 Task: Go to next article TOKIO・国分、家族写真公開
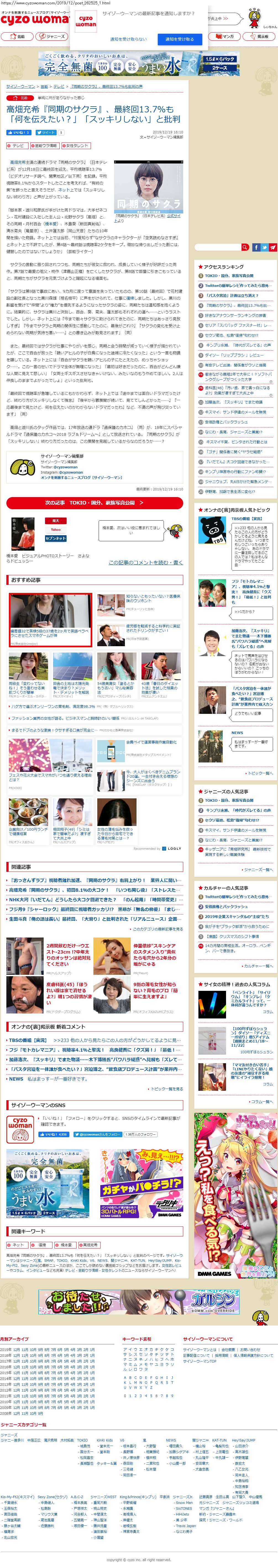[x=94, y=503]
